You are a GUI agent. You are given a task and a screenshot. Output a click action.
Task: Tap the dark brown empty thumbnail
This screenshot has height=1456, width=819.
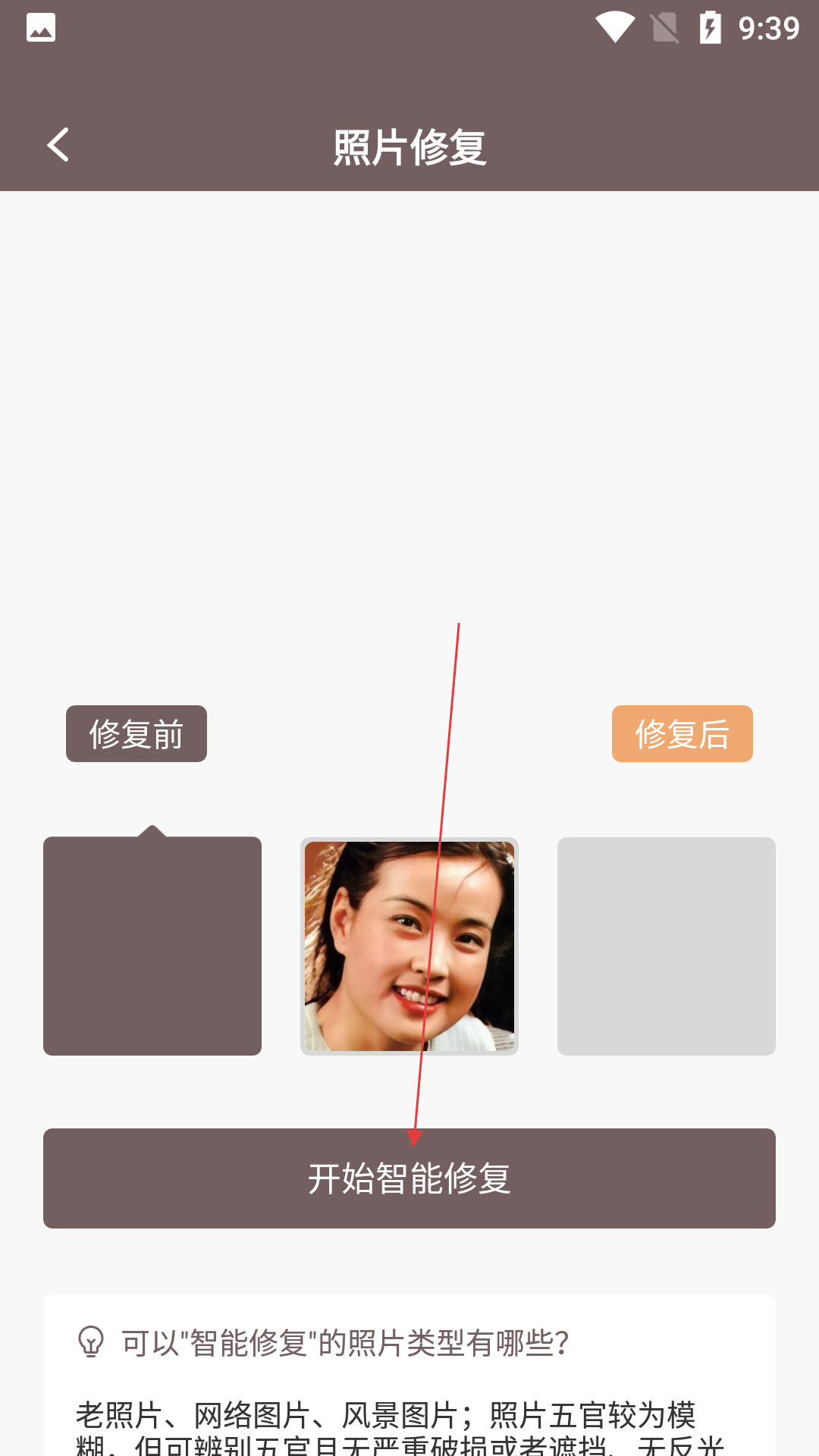pos(152,946)
